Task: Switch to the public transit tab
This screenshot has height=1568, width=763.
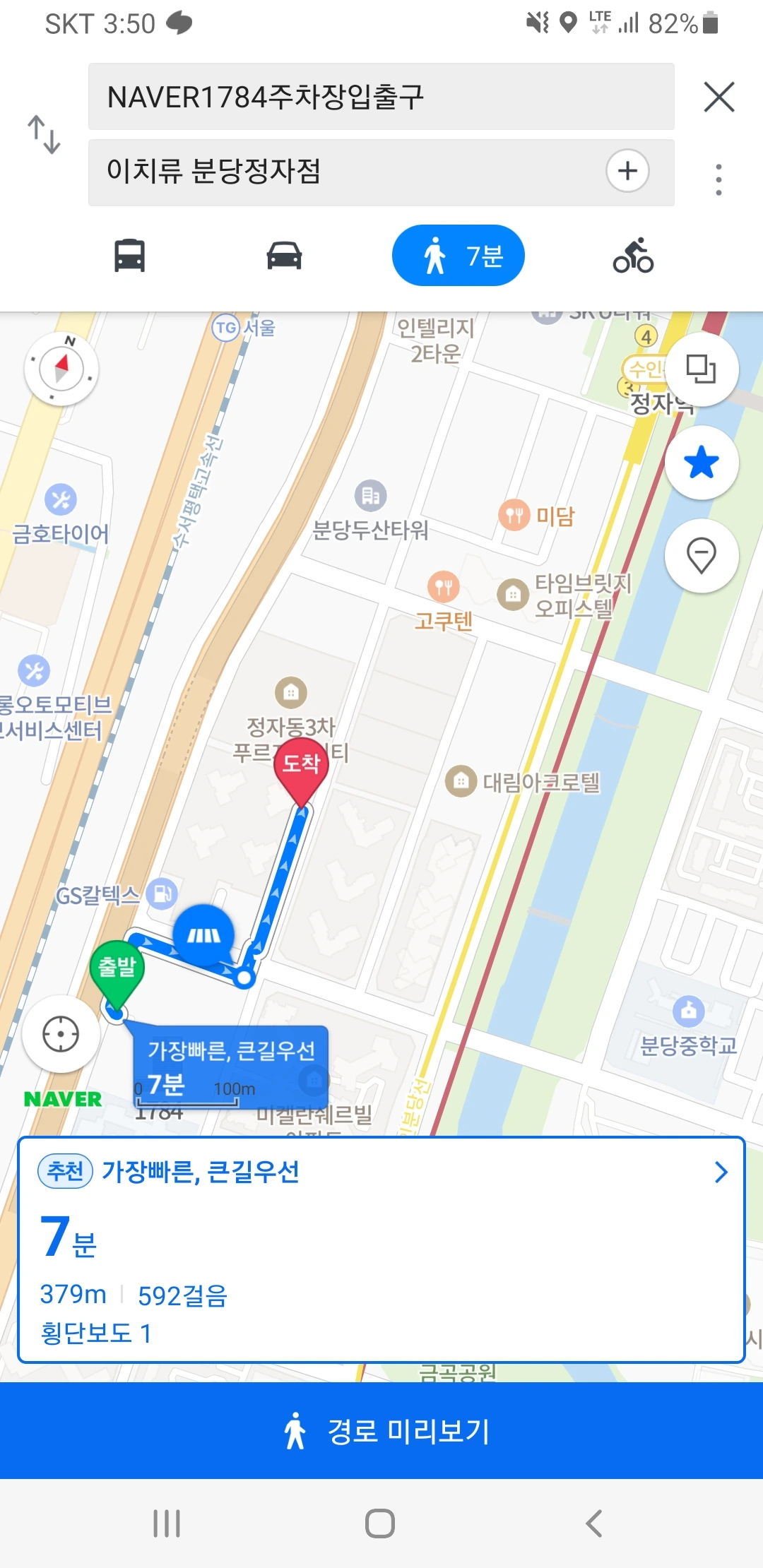Action: click(x=130, y=255)
